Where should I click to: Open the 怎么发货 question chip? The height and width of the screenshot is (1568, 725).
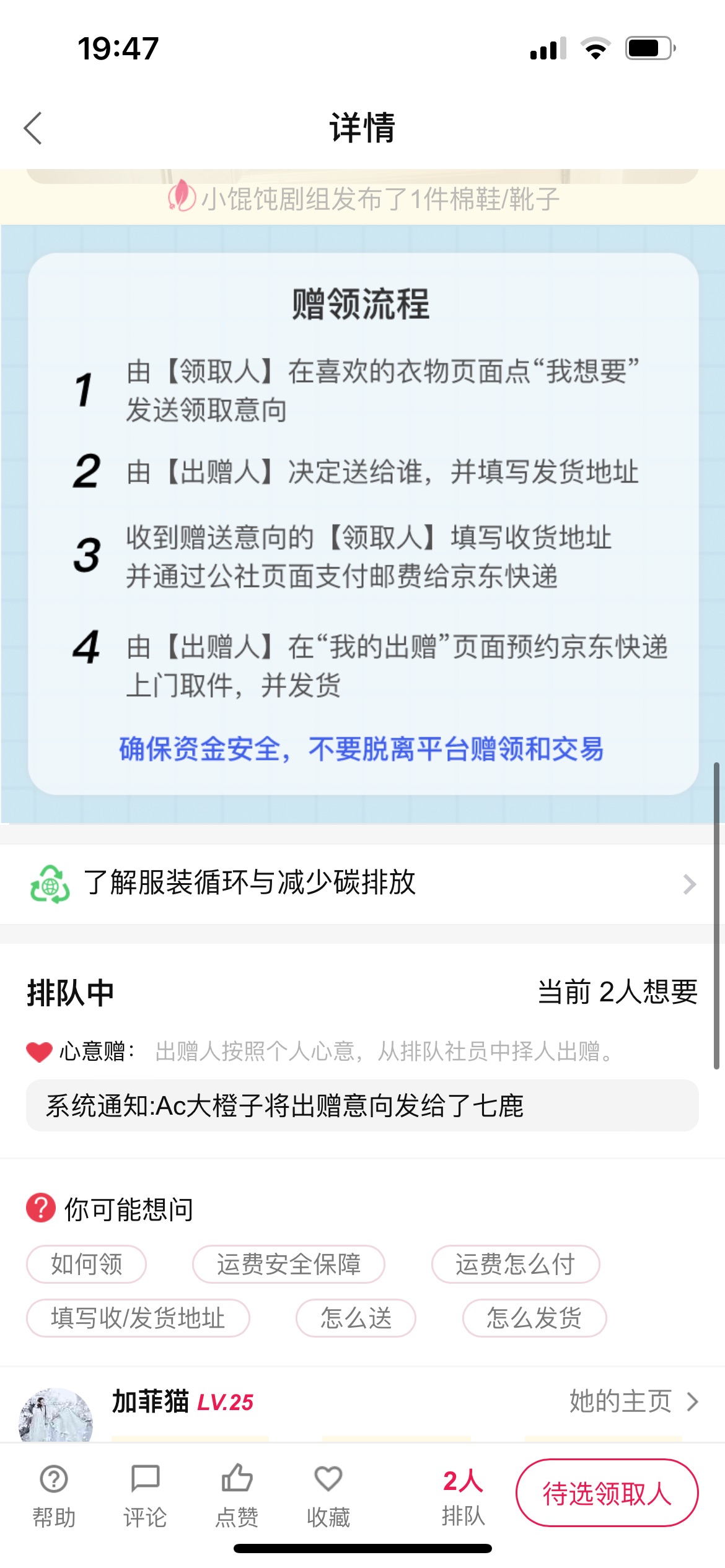(x=534, y=1318)
